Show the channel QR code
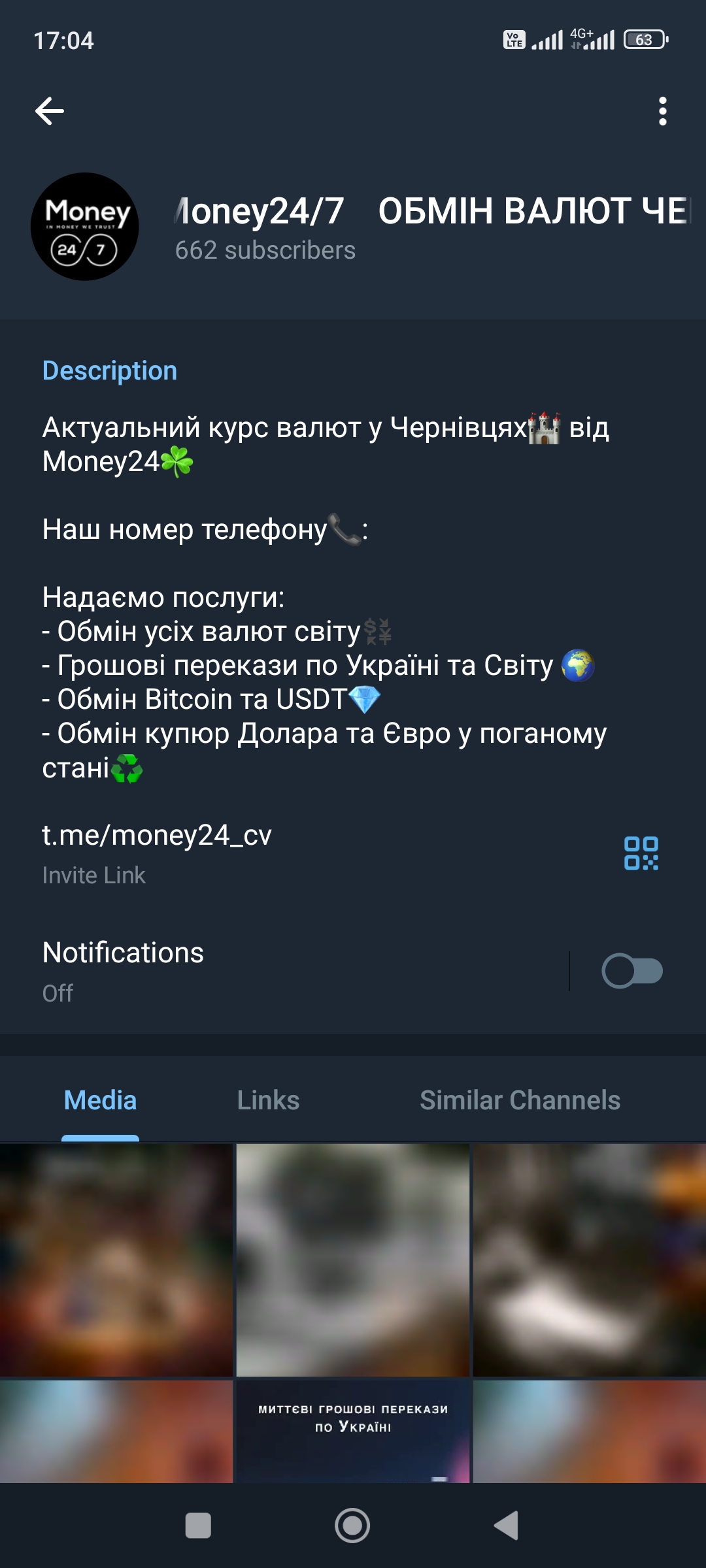This screenshot has width=706, height=1568. click(641, 853)
